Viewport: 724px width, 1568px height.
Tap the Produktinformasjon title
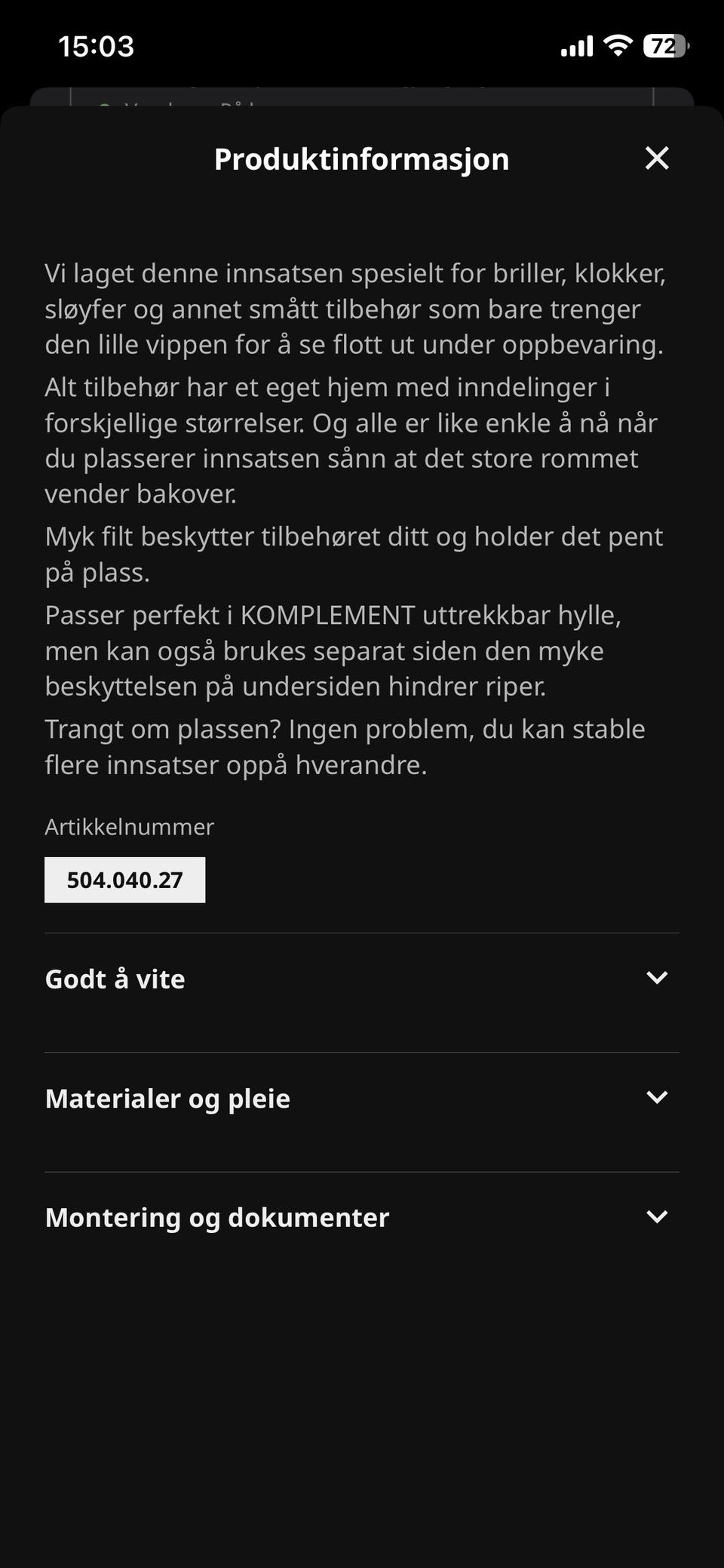(x=362, y=158)
